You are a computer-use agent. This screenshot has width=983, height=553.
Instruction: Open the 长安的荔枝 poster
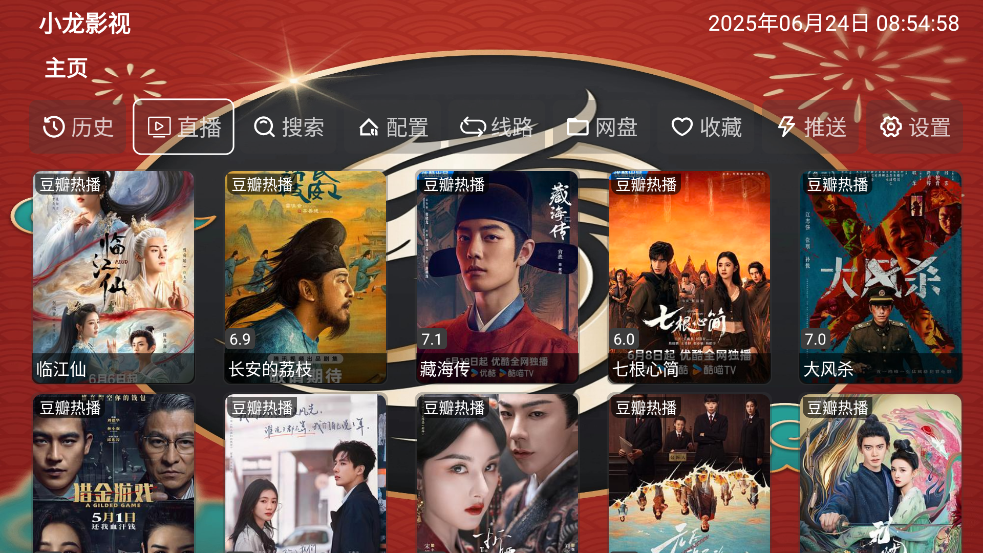coord(305,277)
